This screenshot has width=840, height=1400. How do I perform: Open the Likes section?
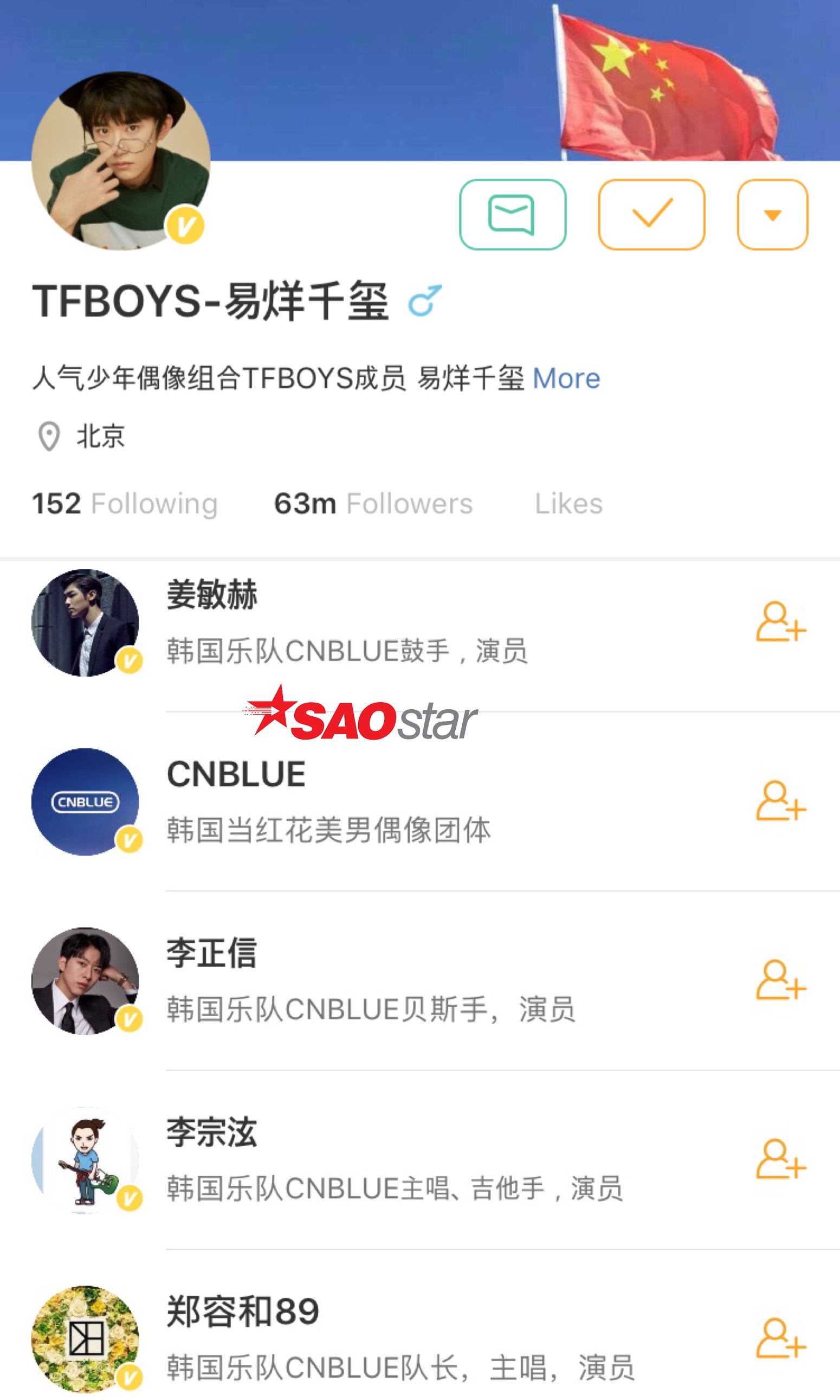click(568, 503)
